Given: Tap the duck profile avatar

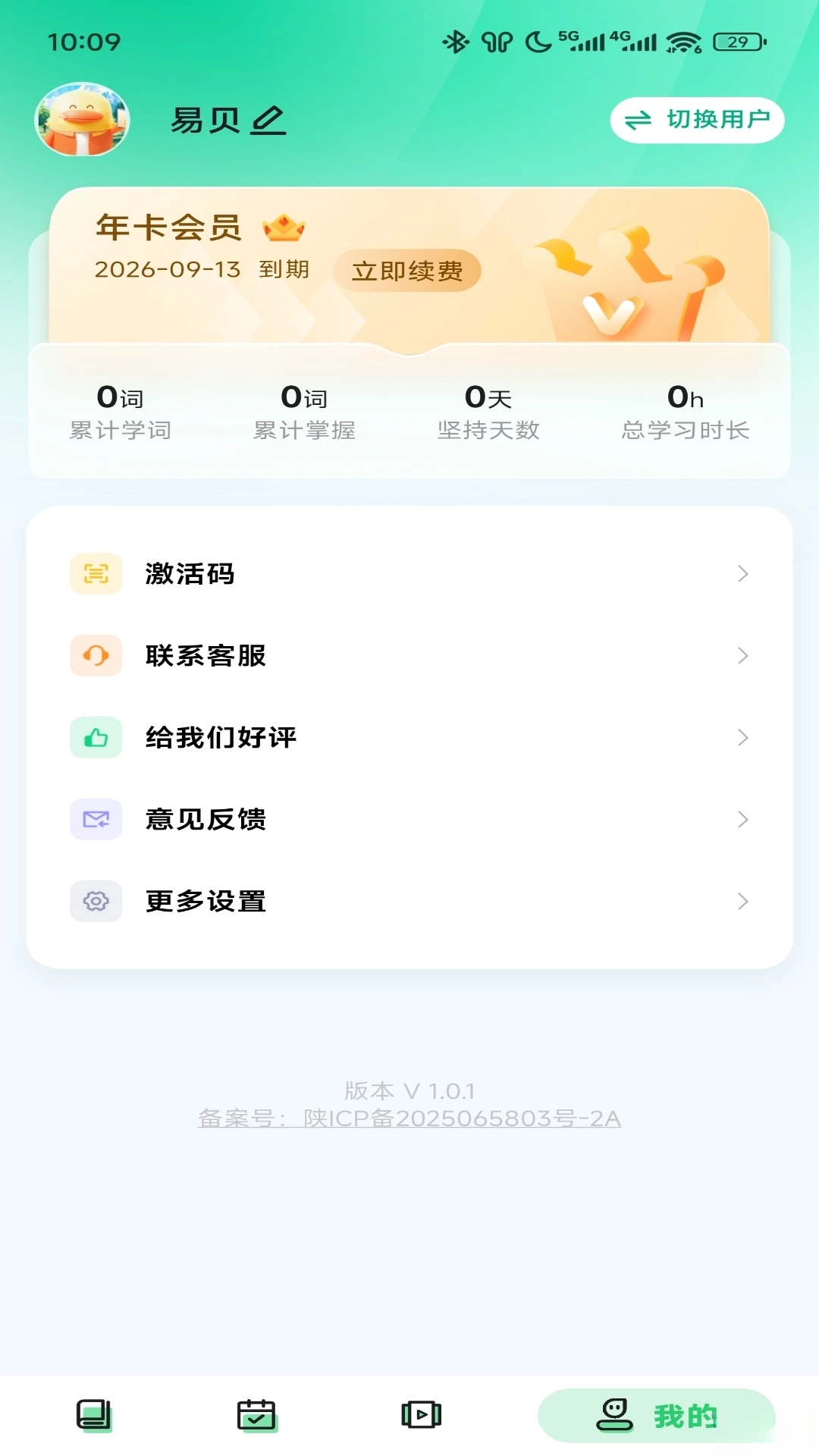Looking at the screenshot, I should pyautogui.click(x=82, y=120).
